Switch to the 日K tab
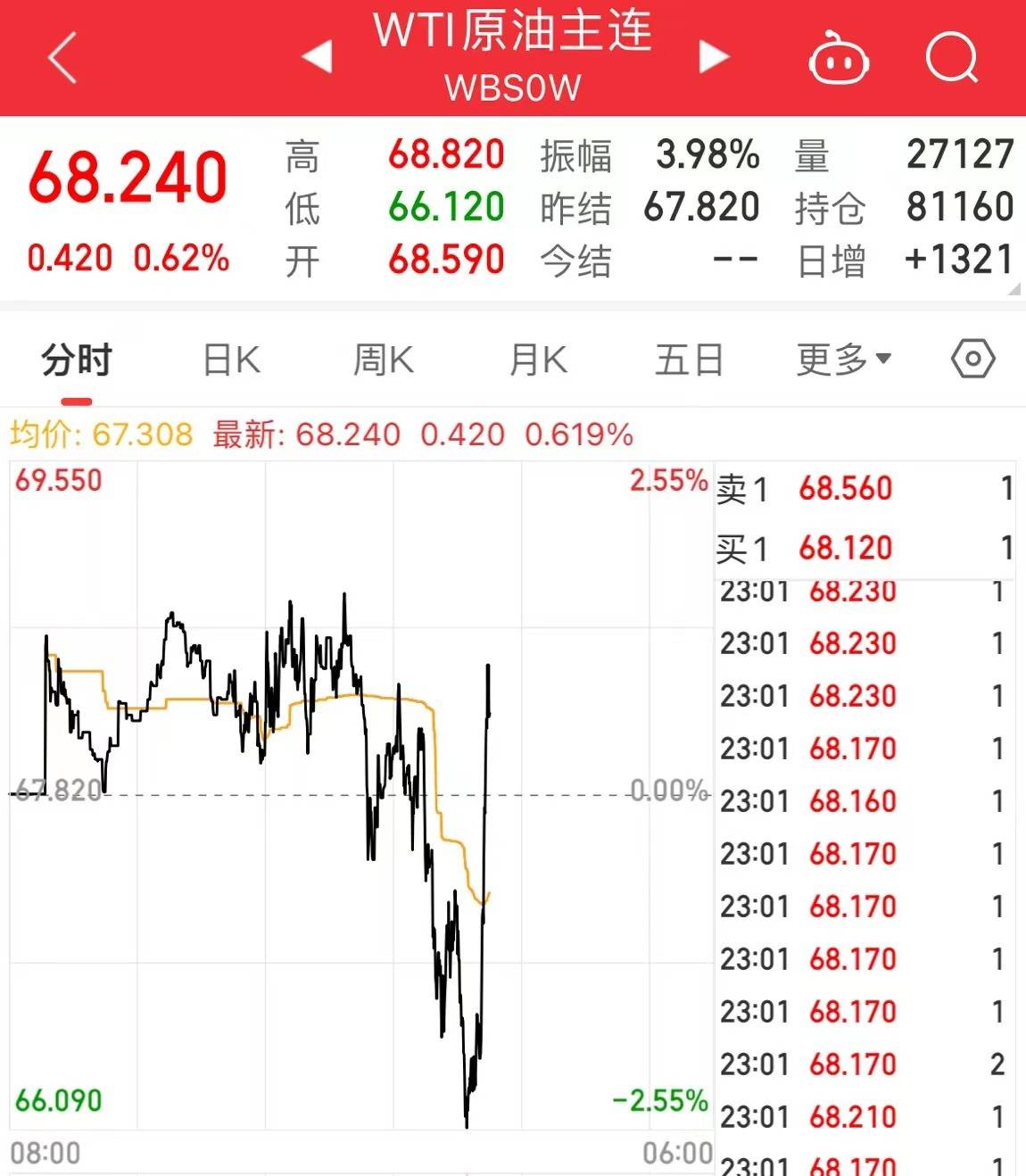 click(x=230, y=359)
